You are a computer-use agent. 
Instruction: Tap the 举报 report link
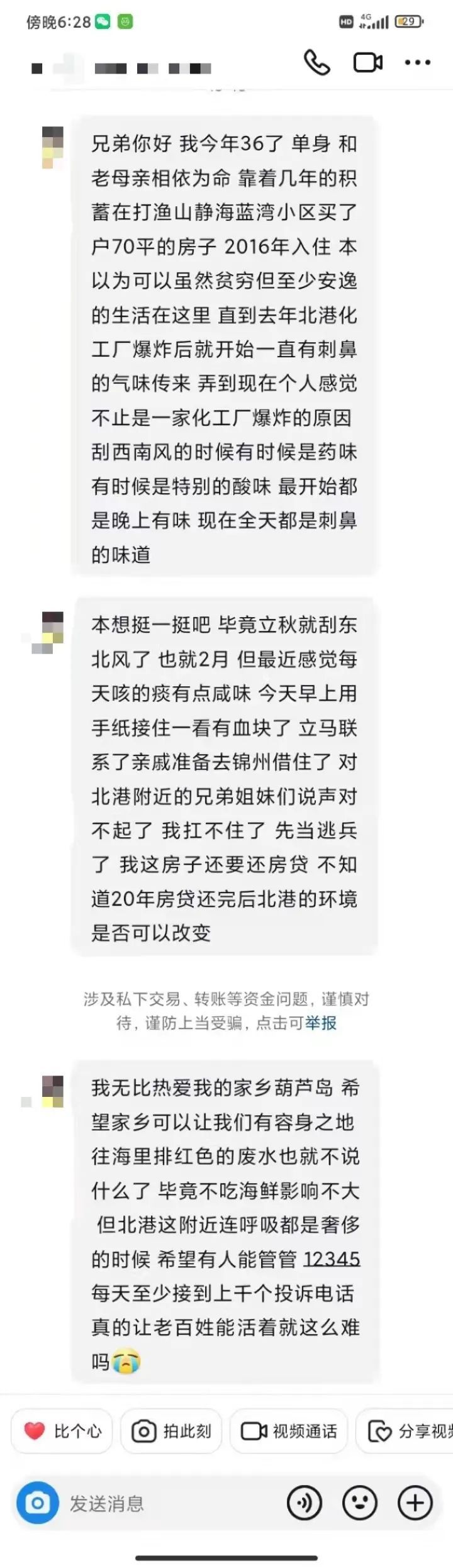click(x=322, y=1023)
